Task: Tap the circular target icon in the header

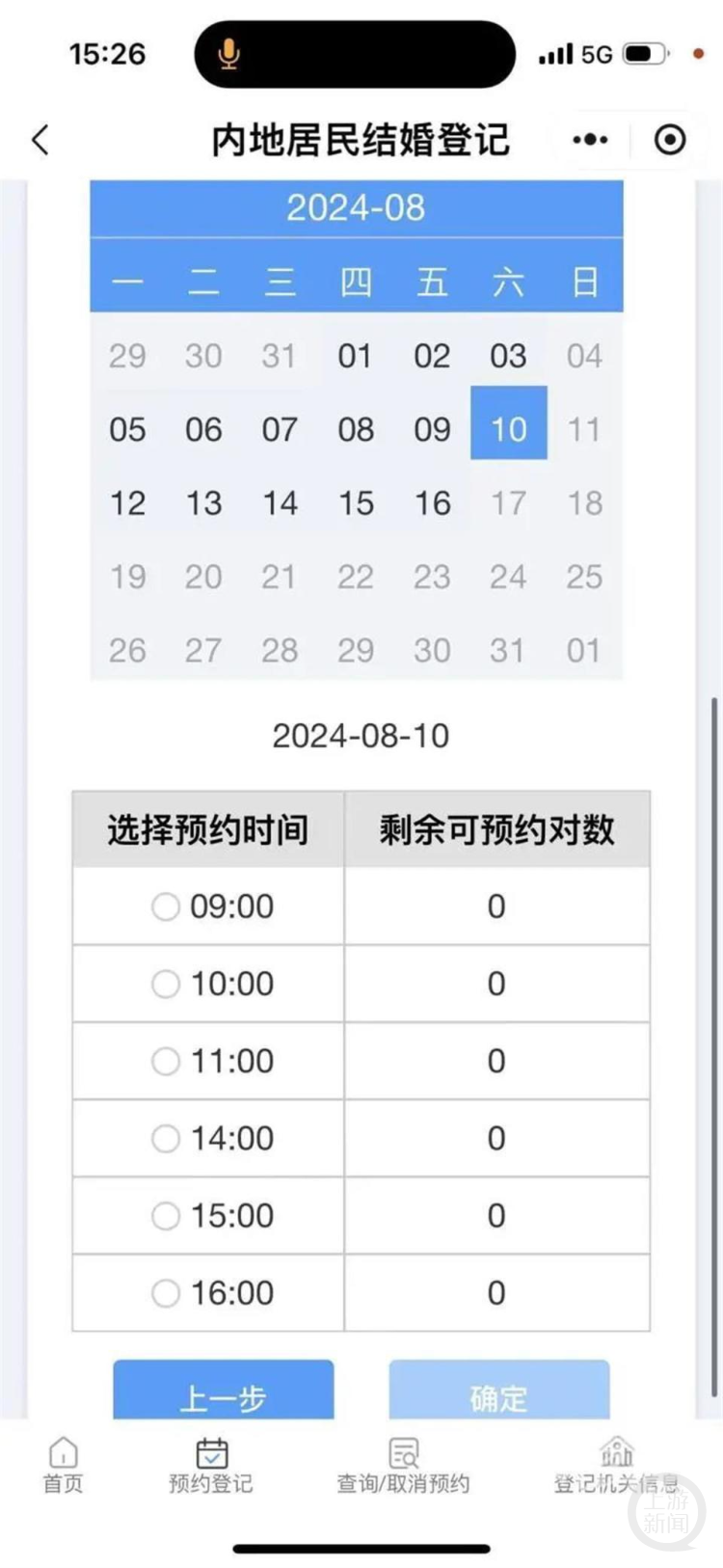Action: point(669,140)
